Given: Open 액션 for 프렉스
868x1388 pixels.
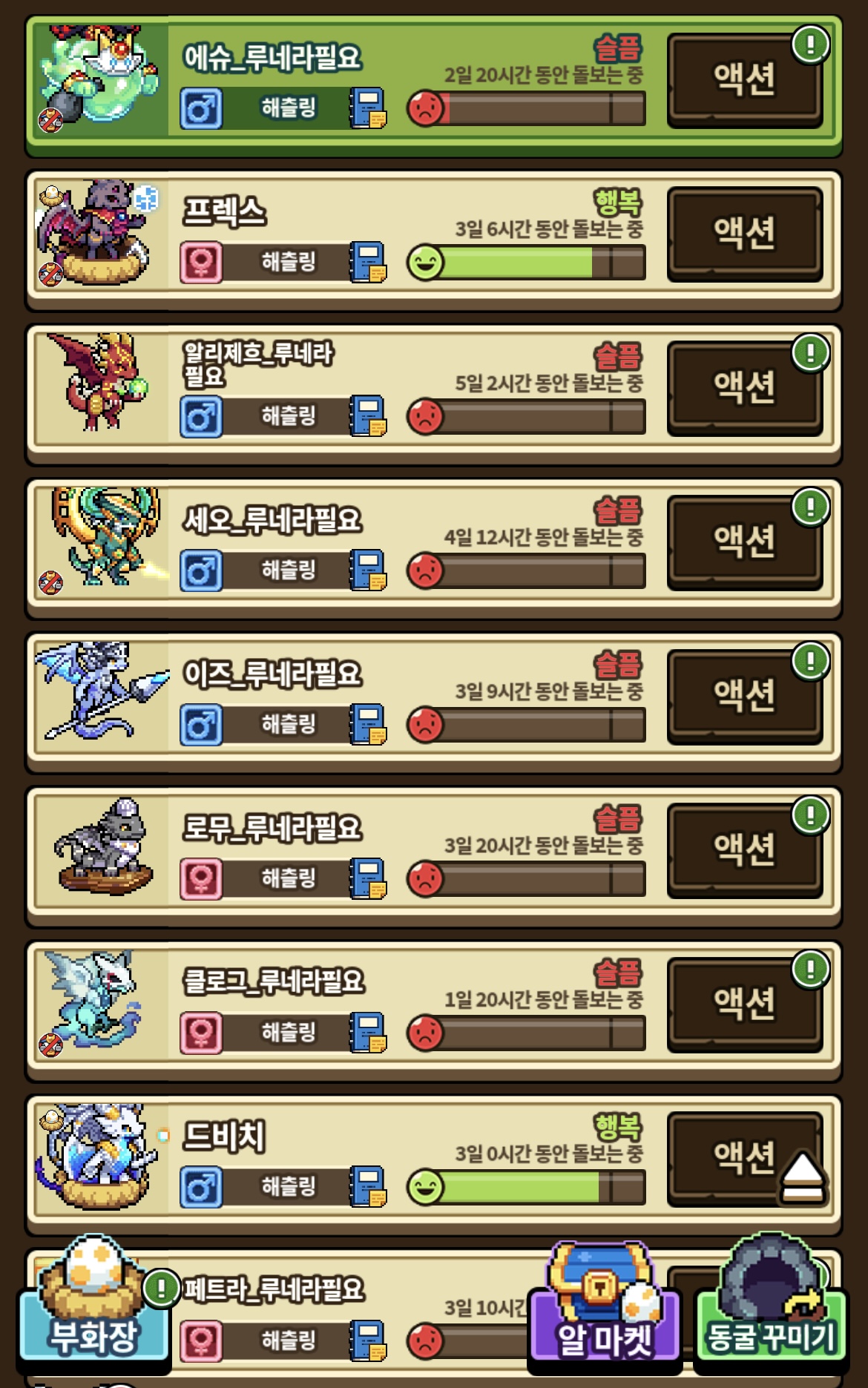Looking at the screenshot, I should coord(744,233).
